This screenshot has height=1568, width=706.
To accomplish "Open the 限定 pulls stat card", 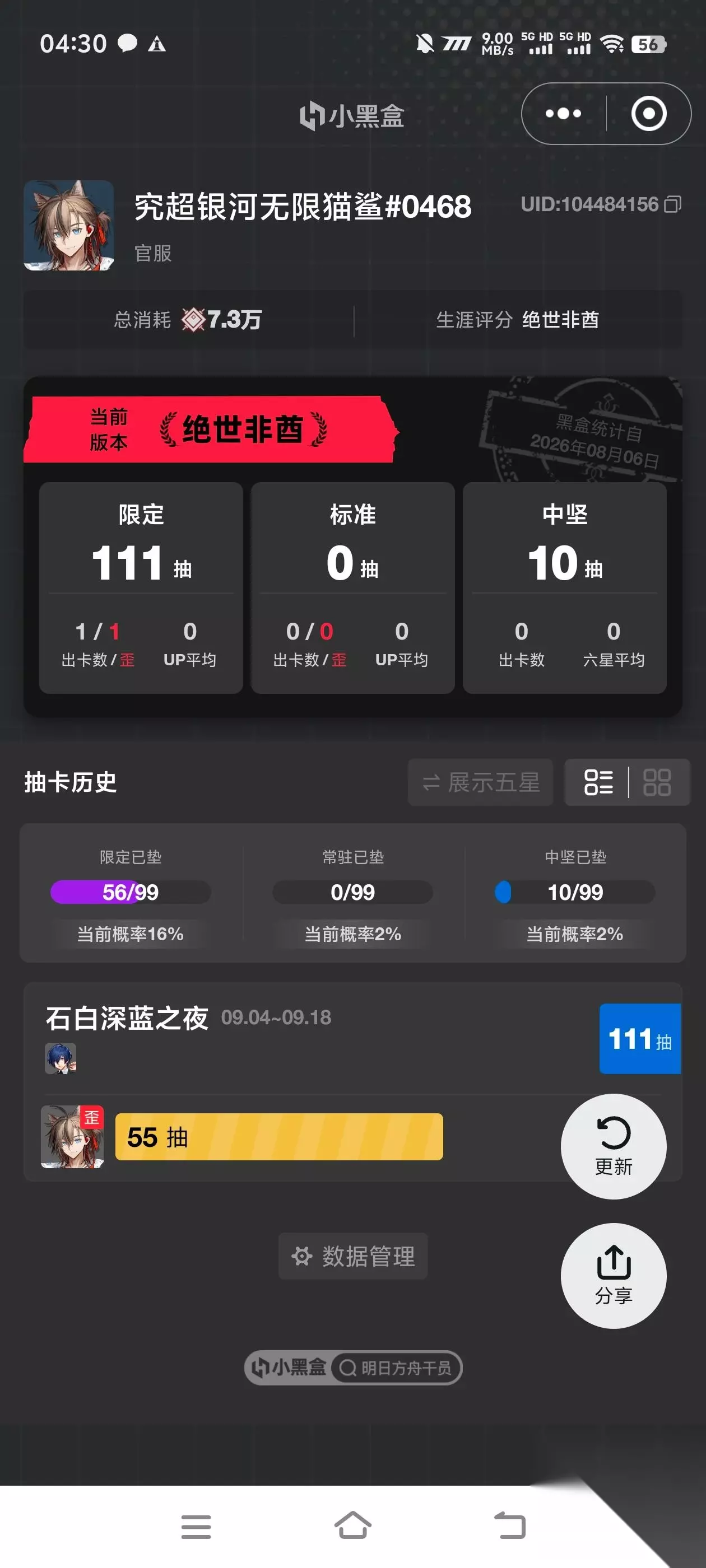I will pyautogui.click(x=141, y=587).
